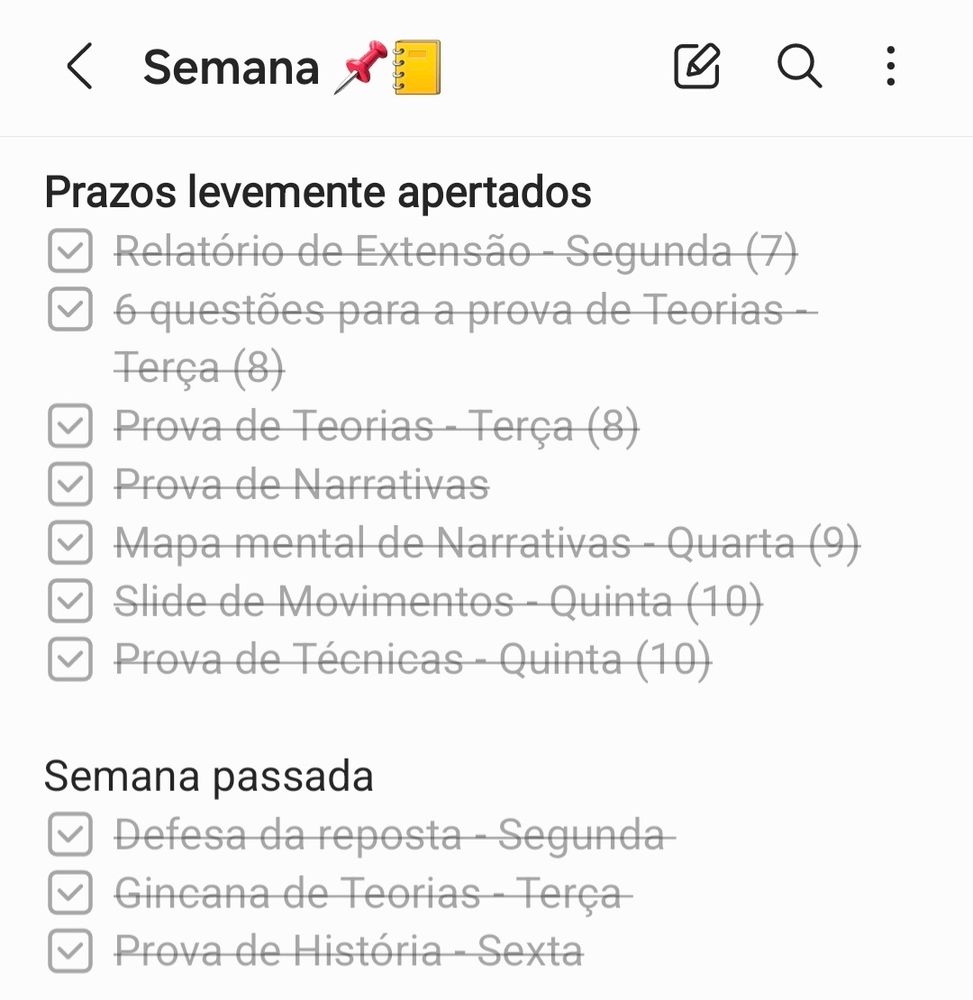Edit this note with the pencil icon
Screen dimensions: 973x1000
[697, 67]
